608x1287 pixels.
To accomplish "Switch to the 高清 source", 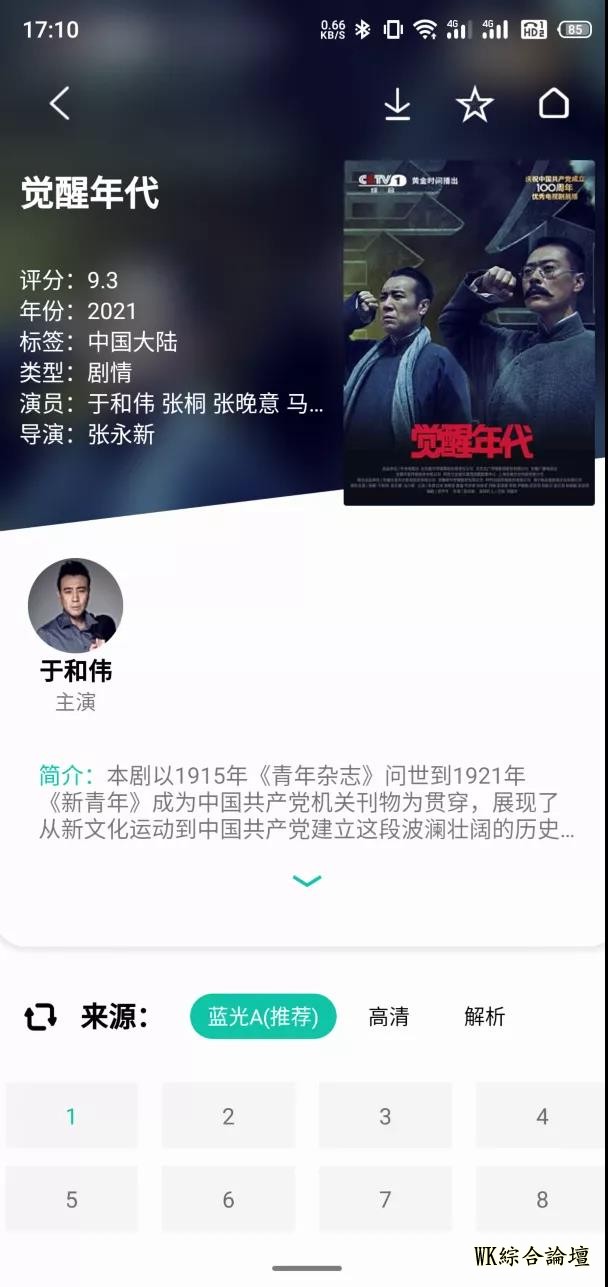I will point(388,1017).
